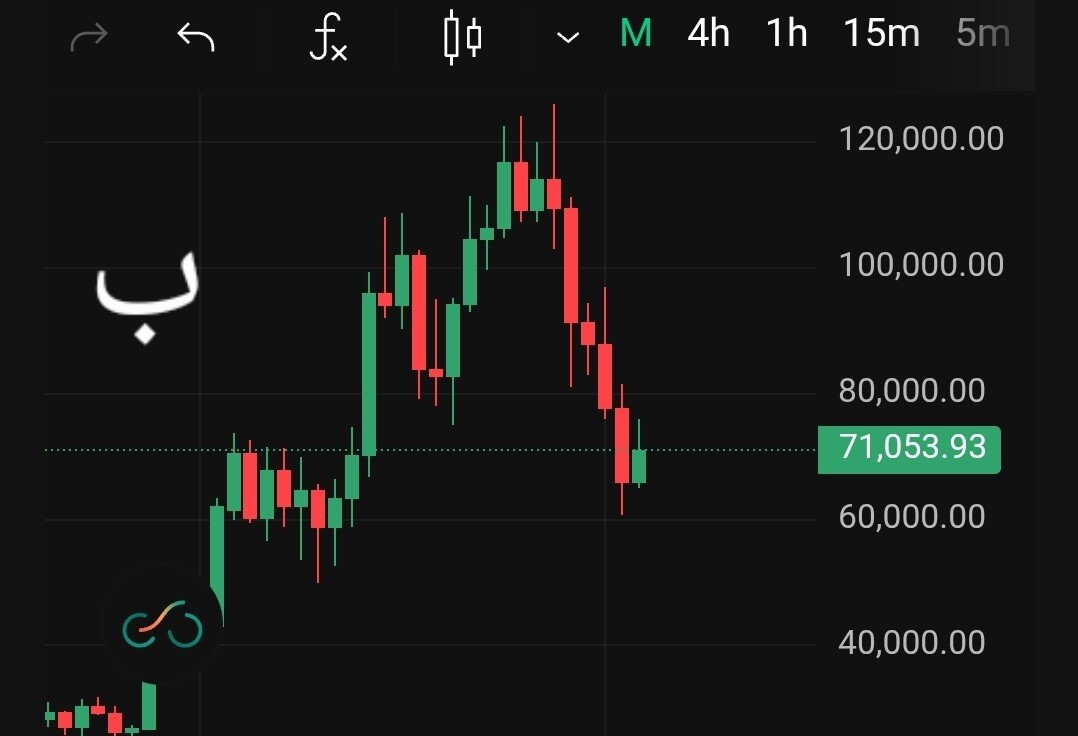Open the fx indicators menu
This screenshot has width=1078, height=736.
[328, 37]
